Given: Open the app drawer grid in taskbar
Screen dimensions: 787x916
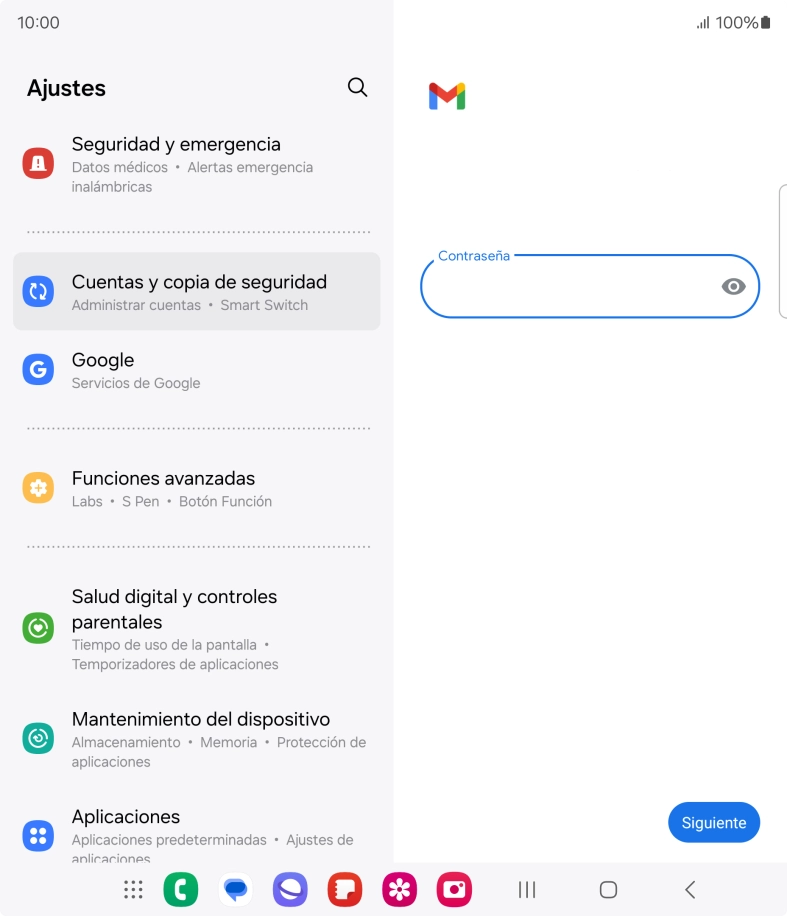Looking at the screenshot, I should pyautogui.click(x=133, y=889).
